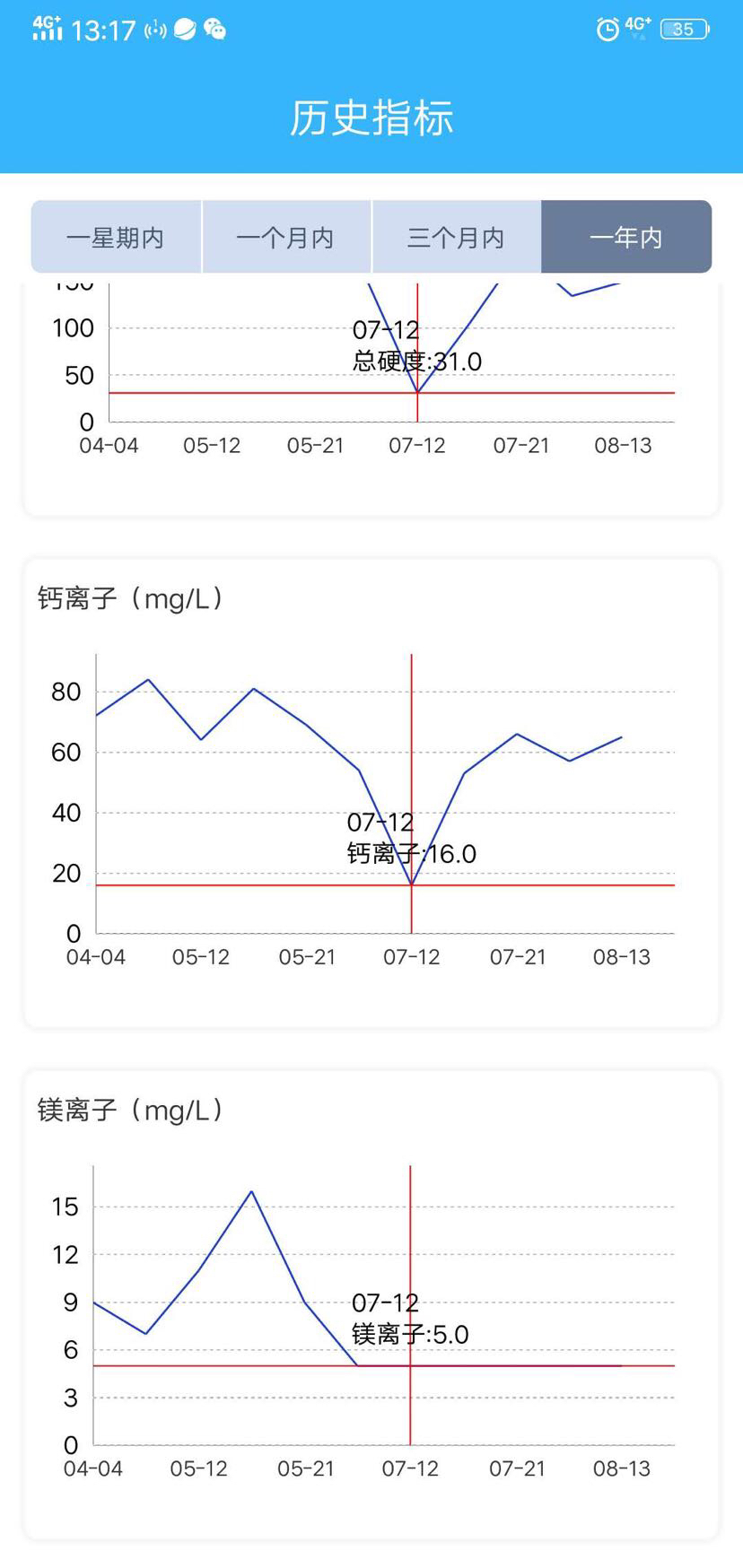The height and width of the screenshot is (1568, 743).
Task: Show data for 三个月内
Action: coord(457,237)
